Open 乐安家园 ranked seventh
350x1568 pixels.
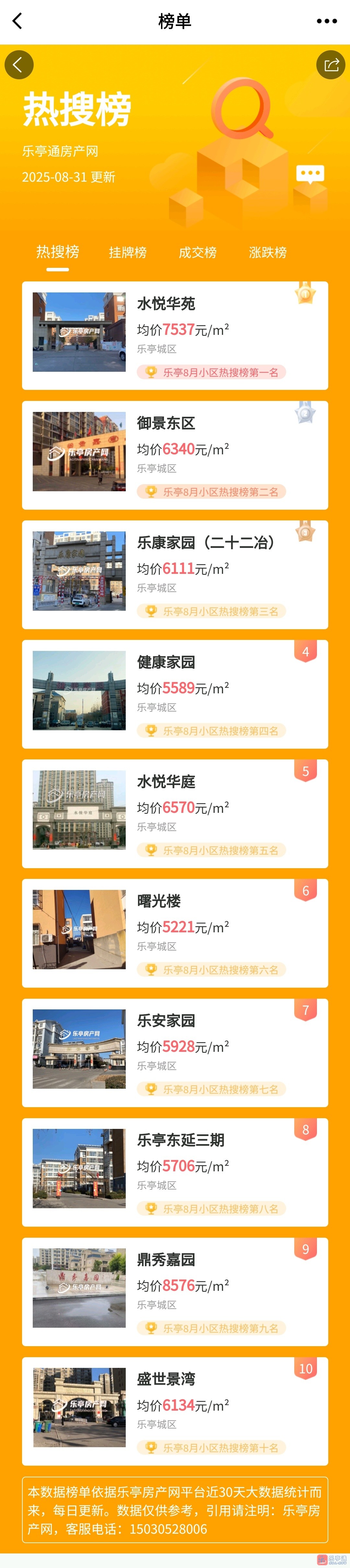[x=175, y=1052]
